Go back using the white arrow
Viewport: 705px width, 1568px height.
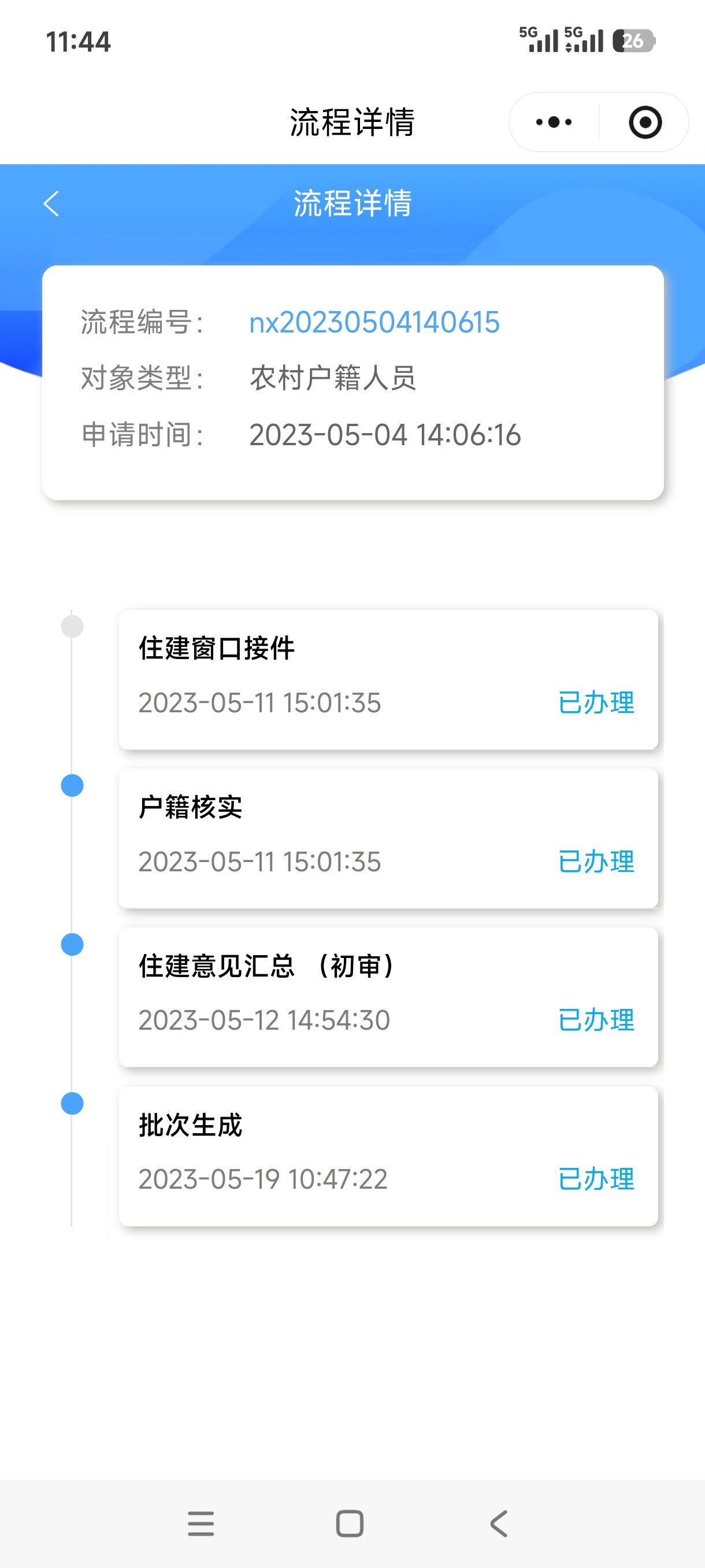tap(51, 204)
